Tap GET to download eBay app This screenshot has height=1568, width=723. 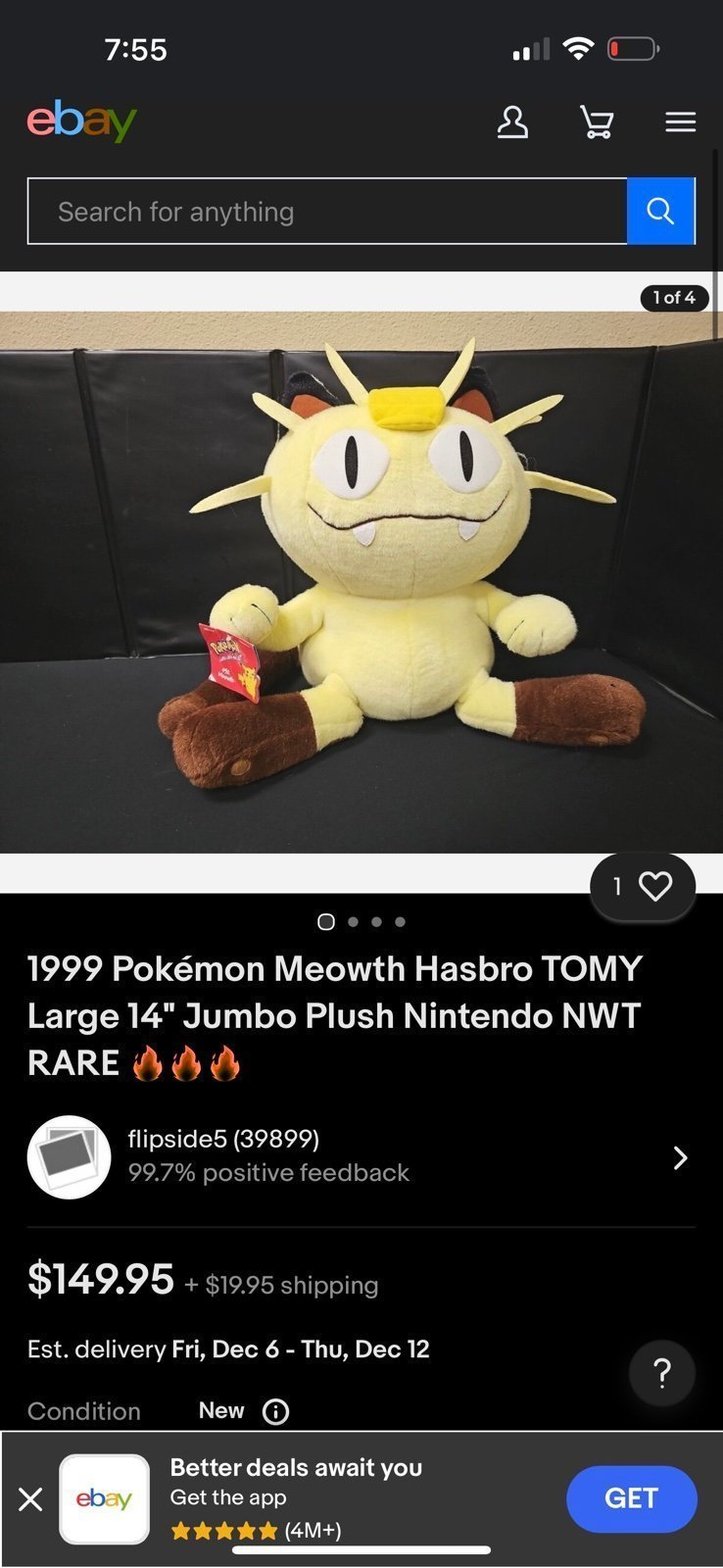(631, 1498)
